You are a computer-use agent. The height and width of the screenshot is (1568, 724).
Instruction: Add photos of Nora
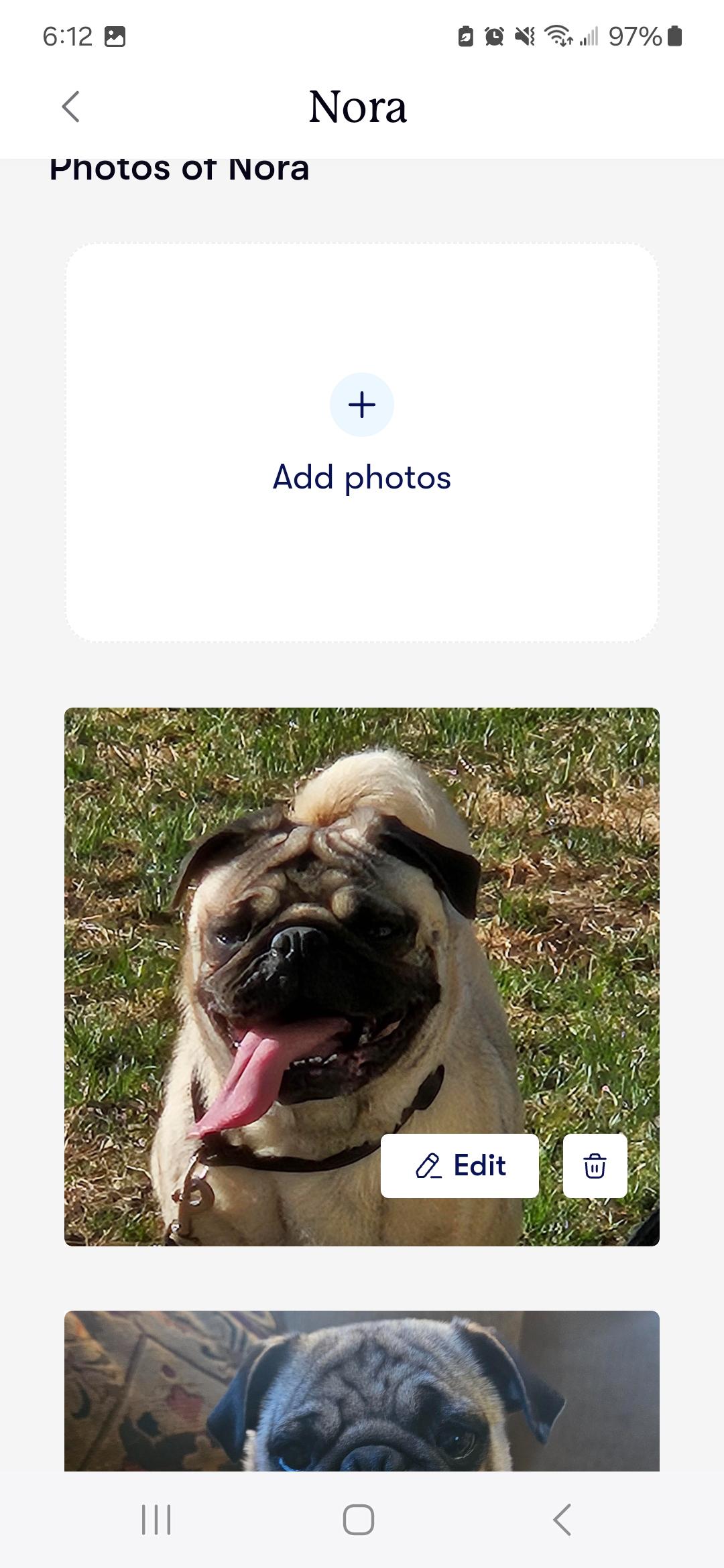[361, 405]
